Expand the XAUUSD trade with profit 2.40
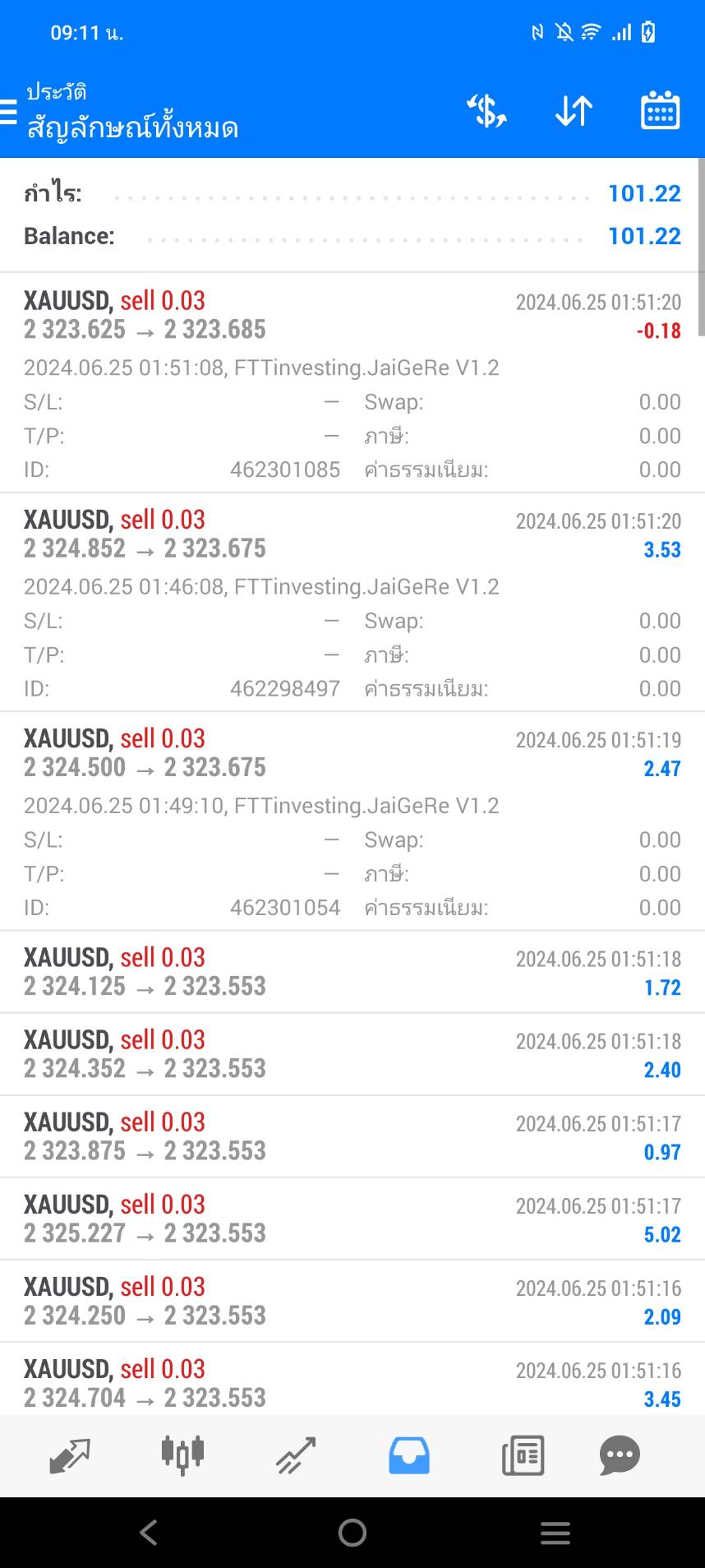This screenshot has height=1568, width=705. (x=352, y=1054)
